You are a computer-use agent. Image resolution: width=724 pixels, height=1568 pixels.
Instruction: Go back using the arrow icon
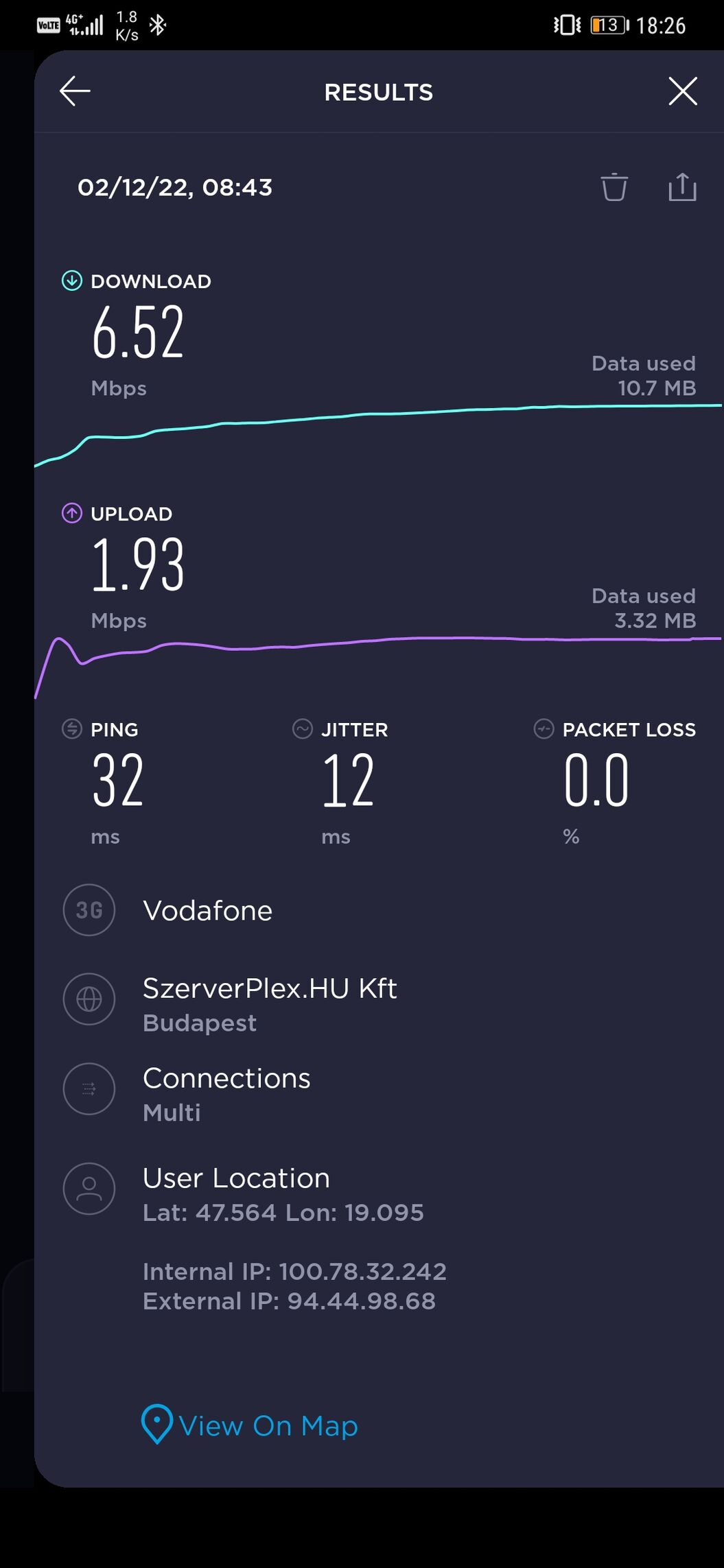click(75, 91)
